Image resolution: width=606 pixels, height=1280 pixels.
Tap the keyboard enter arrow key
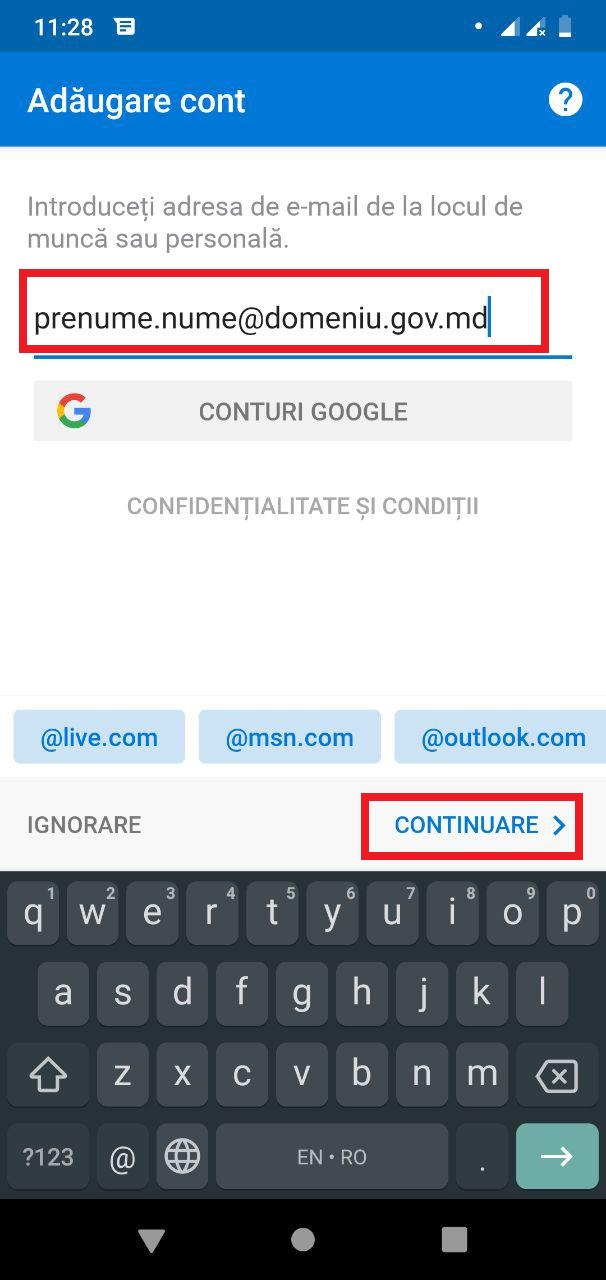click(x=556, y=1157)
